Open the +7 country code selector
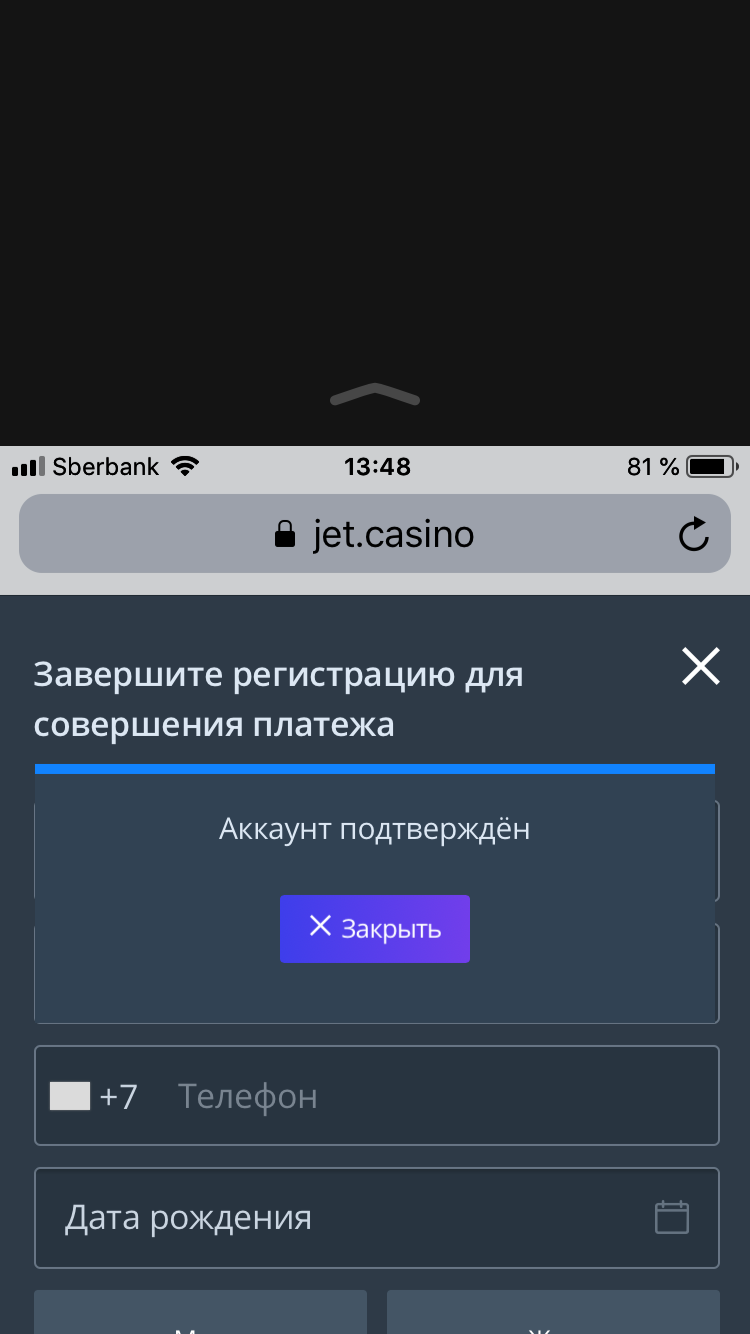Screen dimensions: 750x1334 94,1096
